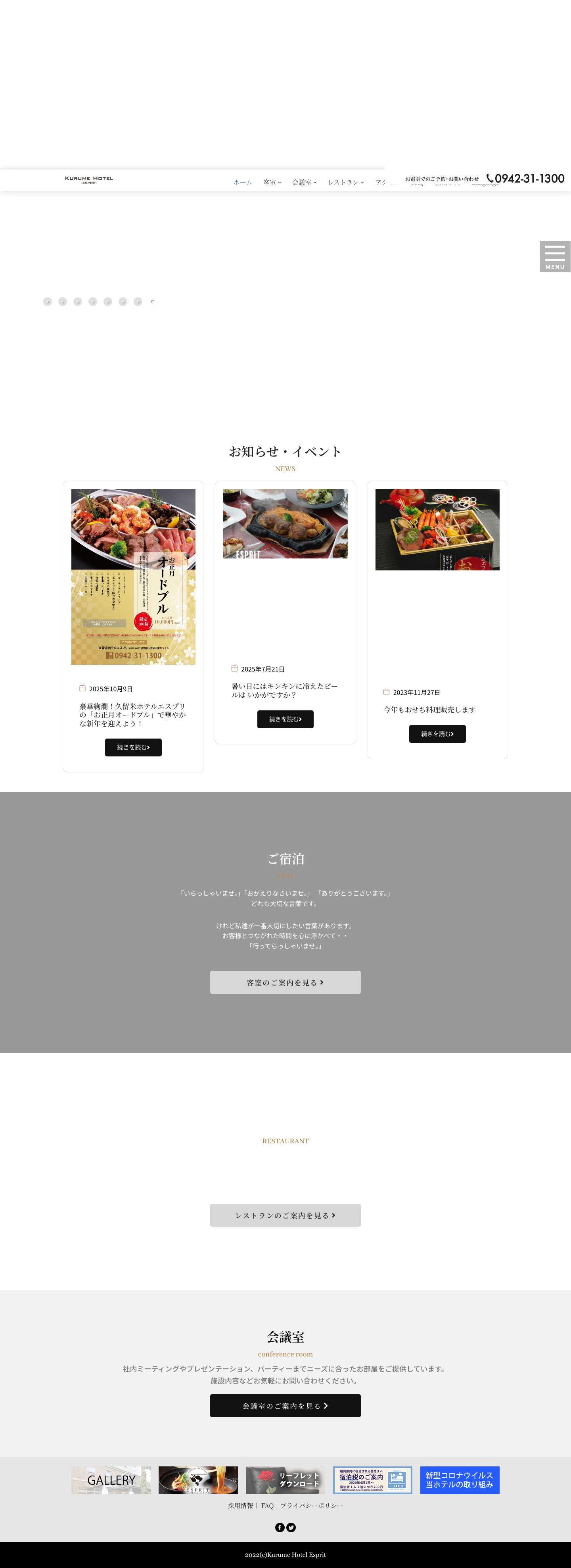Go to the ホーム nav link

tap(243, 182)
